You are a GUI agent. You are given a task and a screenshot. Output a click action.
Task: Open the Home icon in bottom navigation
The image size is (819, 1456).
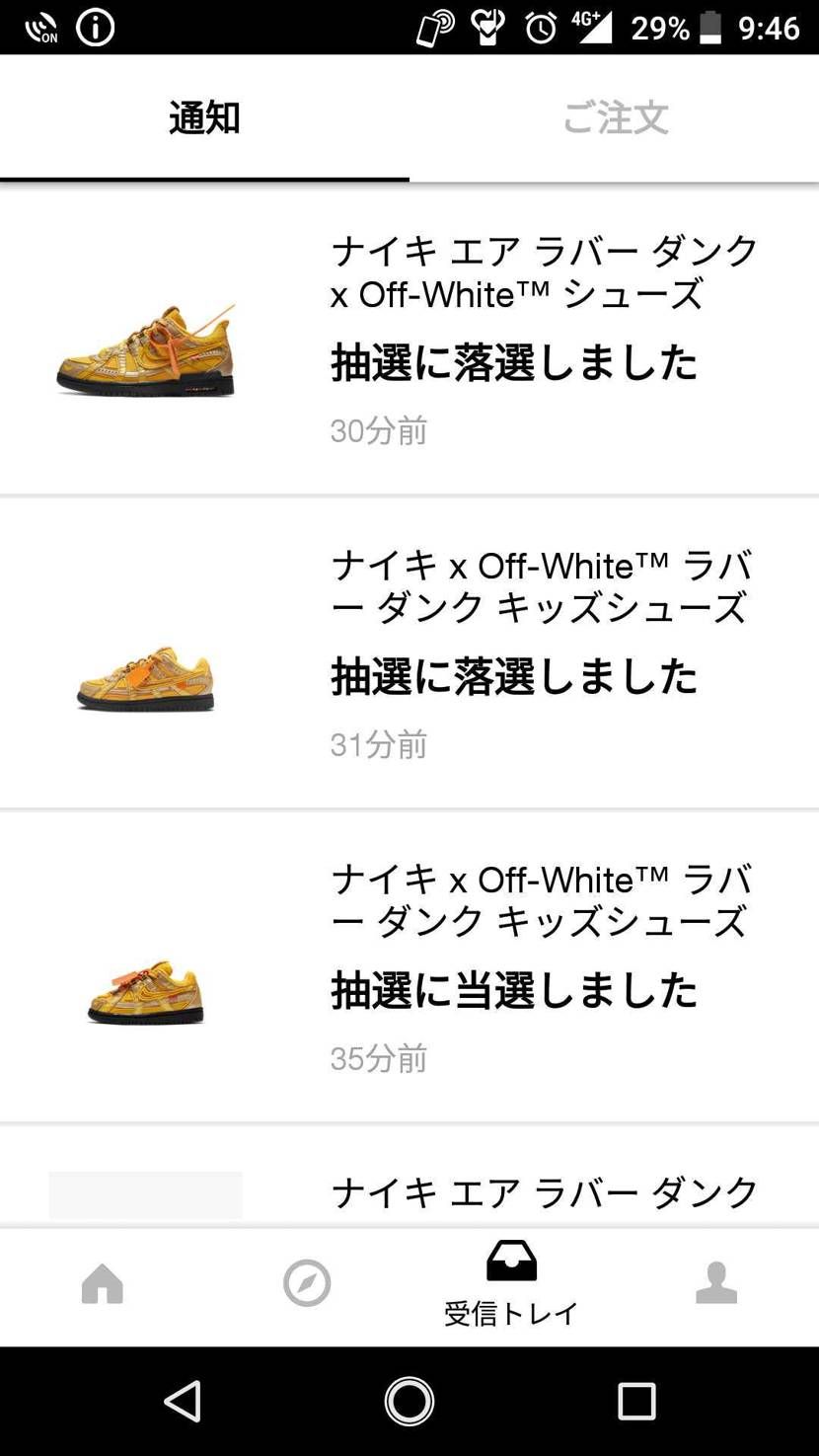pos(102,1284)
